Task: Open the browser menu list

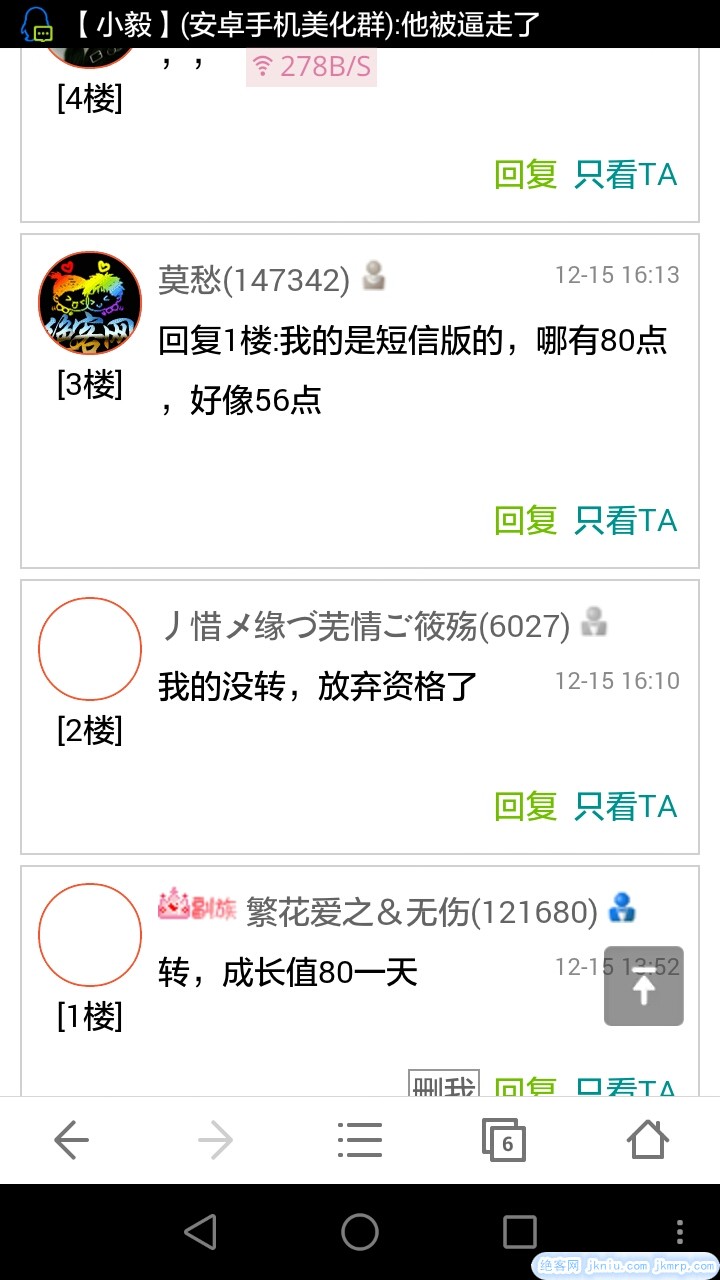Action: pos(360,1139)
